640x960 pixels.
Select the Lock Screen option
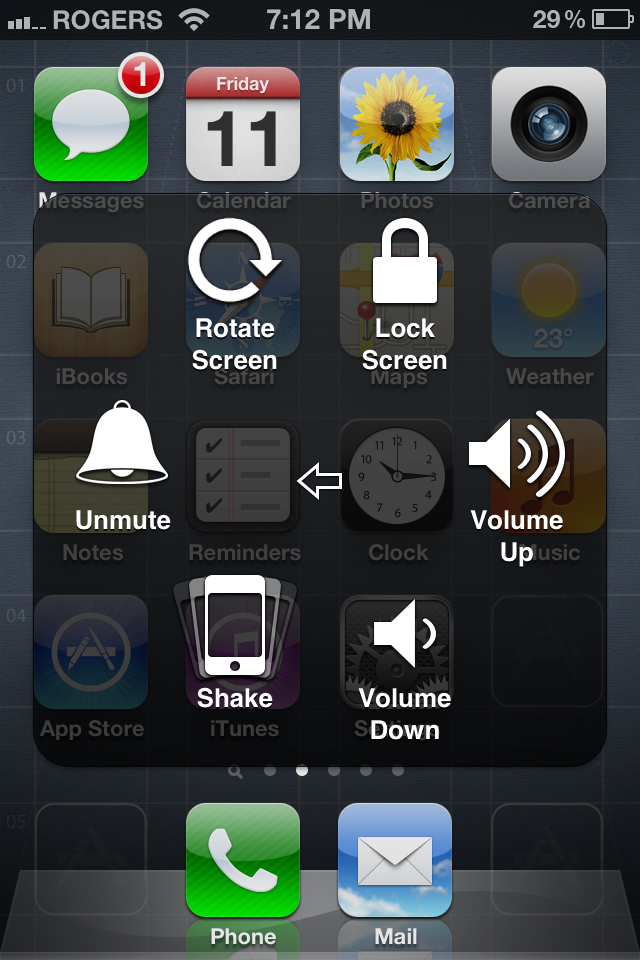point(404,295)
